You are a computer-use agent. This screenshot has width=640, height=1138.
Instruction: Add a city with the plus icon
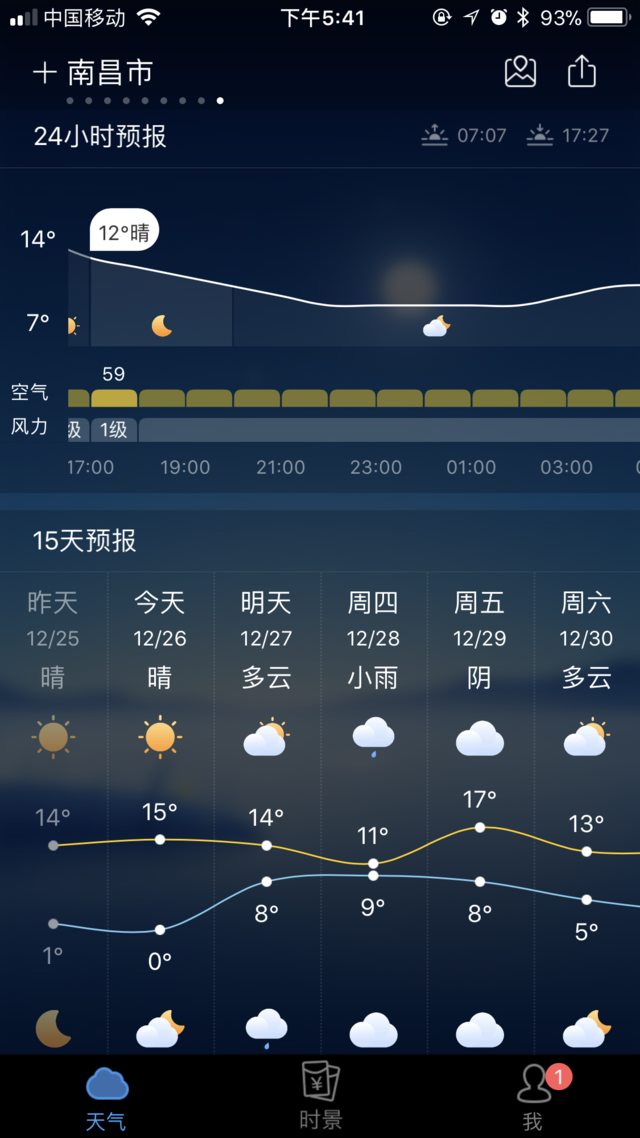pos(45,73)
